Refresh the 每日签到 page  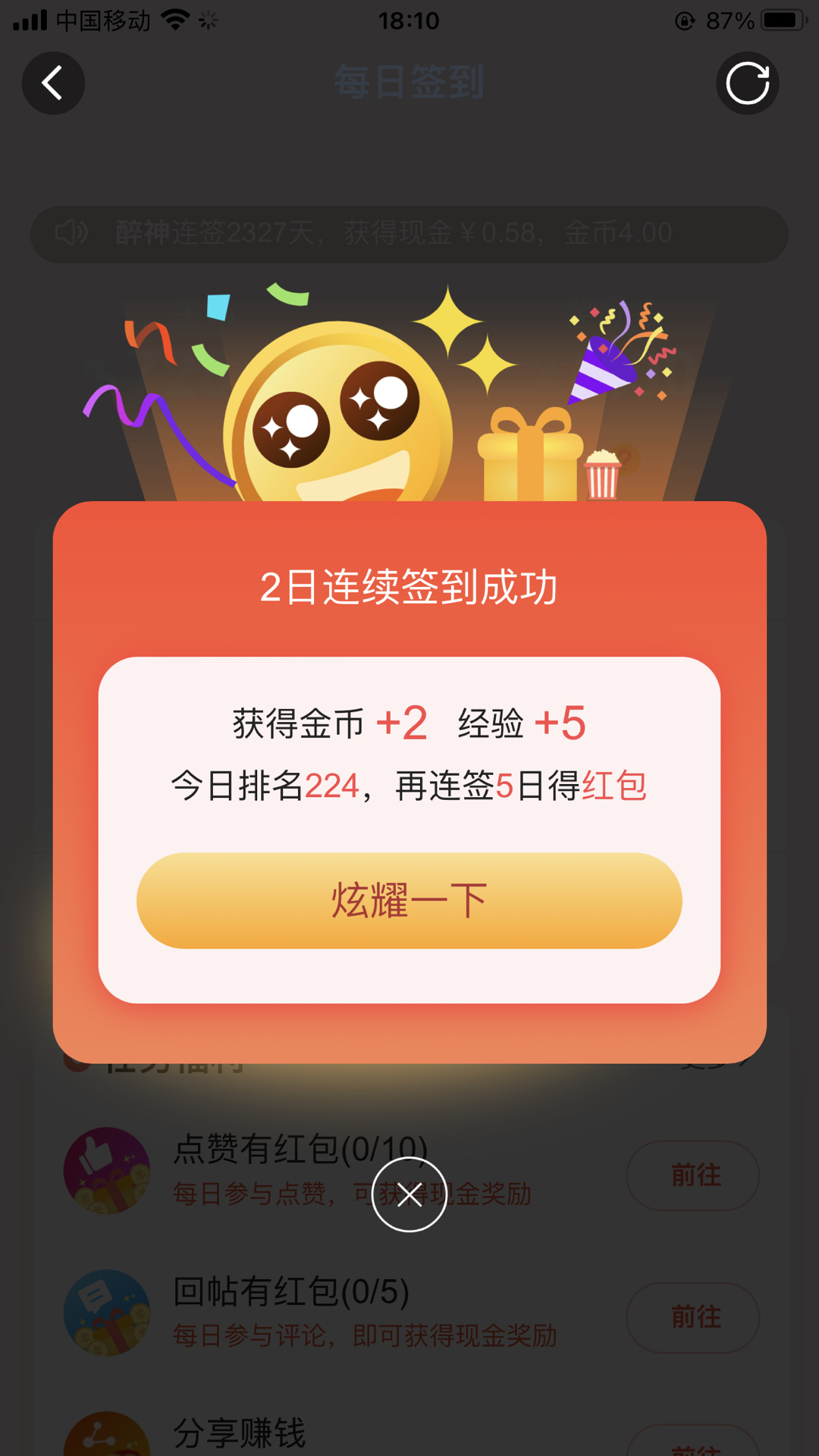pos(747,83)
